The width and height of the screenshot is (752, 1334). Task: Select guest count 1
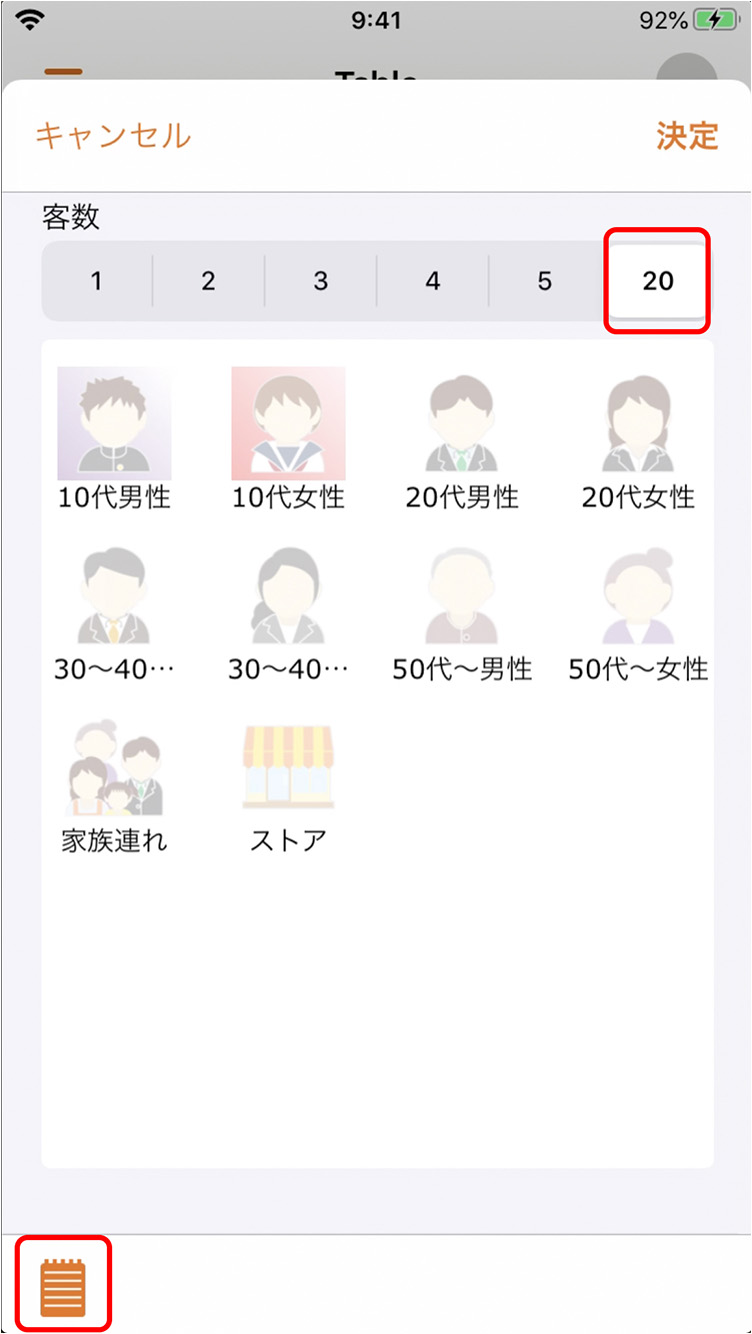97,281
